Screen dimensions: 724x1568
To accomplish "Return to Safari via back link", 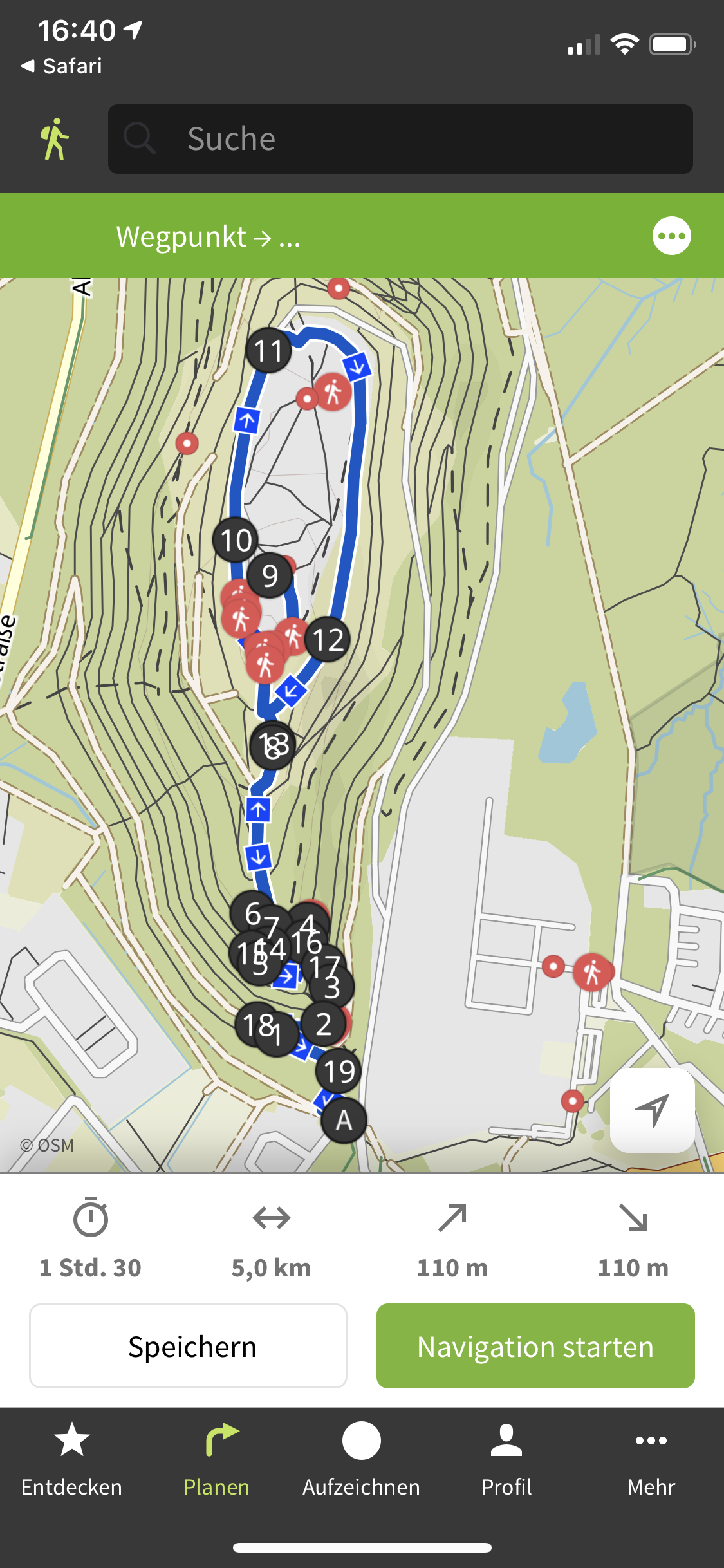I will [x=62, y=66].
